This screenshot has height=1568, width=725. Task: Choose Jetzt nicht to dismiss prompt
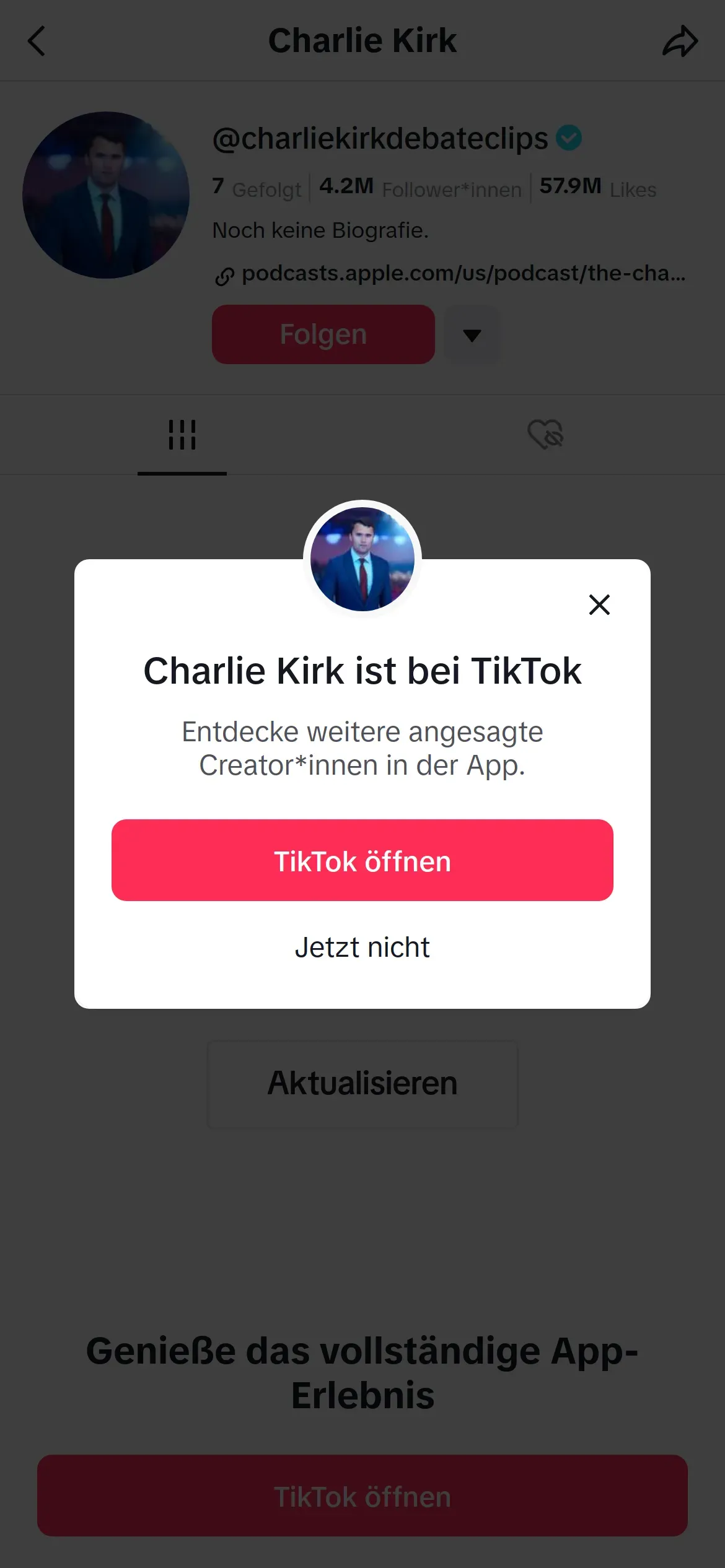pos(362,947)
